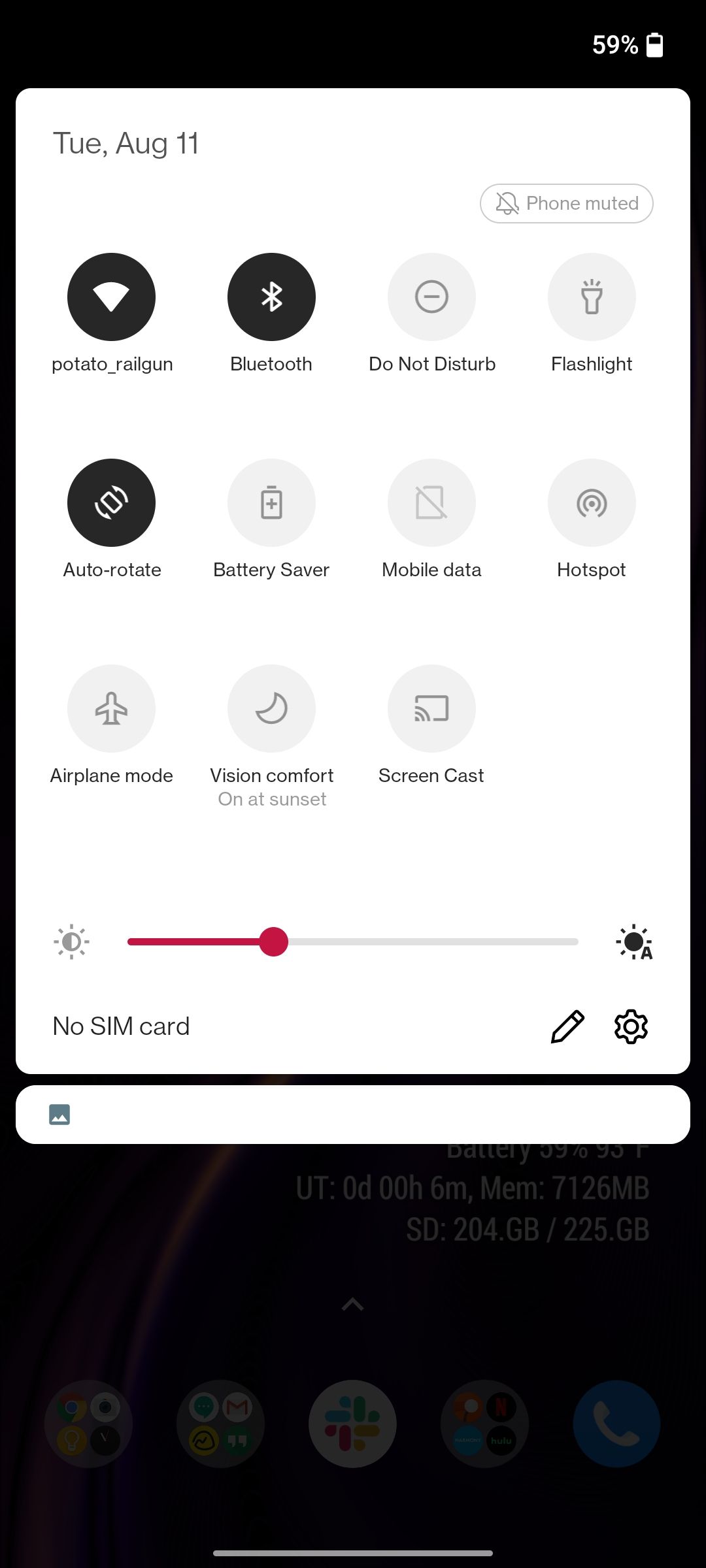Disable Bluetooth

pos(271,297)
